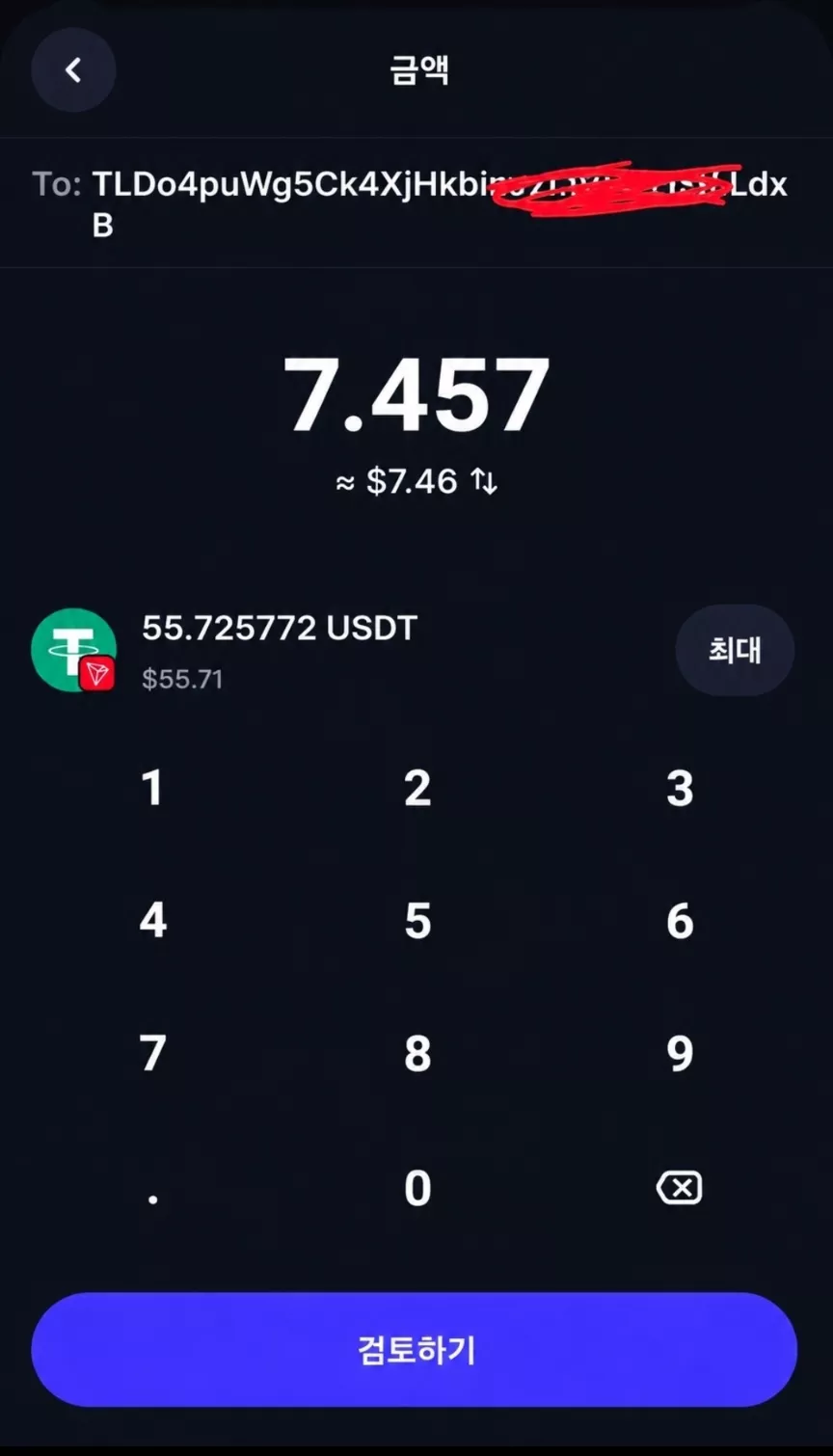Enter digit 9 on the keypad

coord(680,1053)
